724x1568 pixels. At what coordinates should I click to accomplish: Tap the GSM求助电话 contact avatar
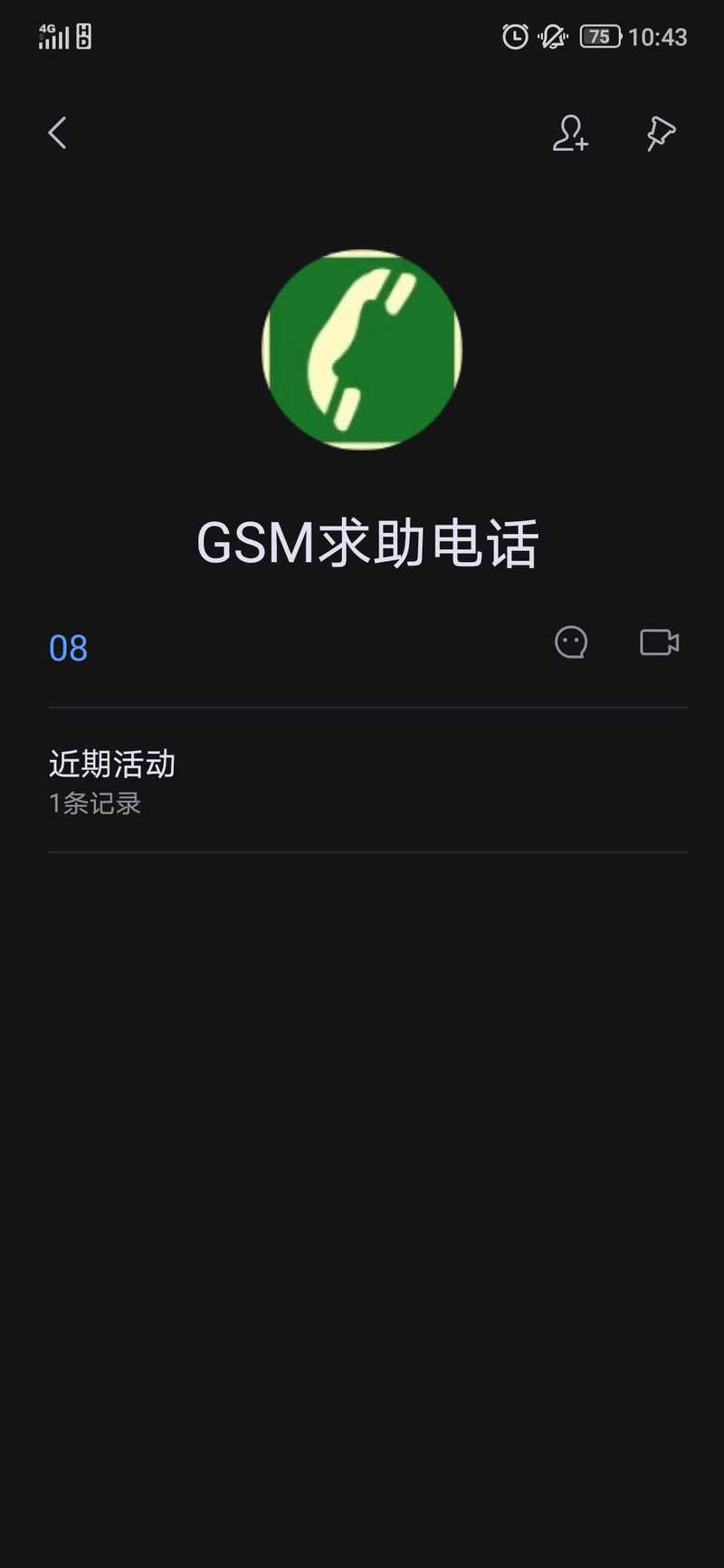click(362, 349)
